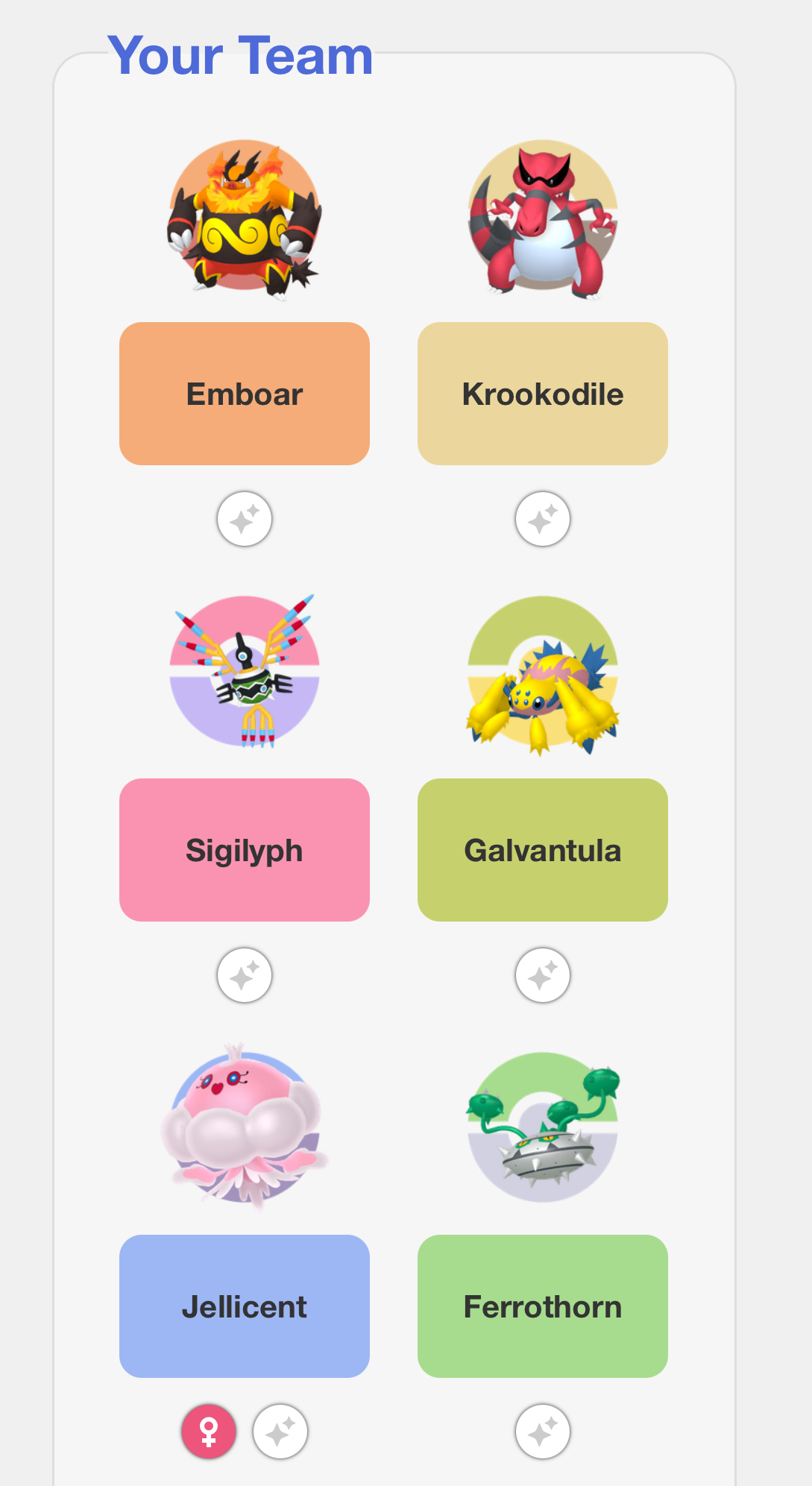Toggle shiny sparkle for Krookodile
This screenshot has height=1486, width=812.
pos(543,519)
